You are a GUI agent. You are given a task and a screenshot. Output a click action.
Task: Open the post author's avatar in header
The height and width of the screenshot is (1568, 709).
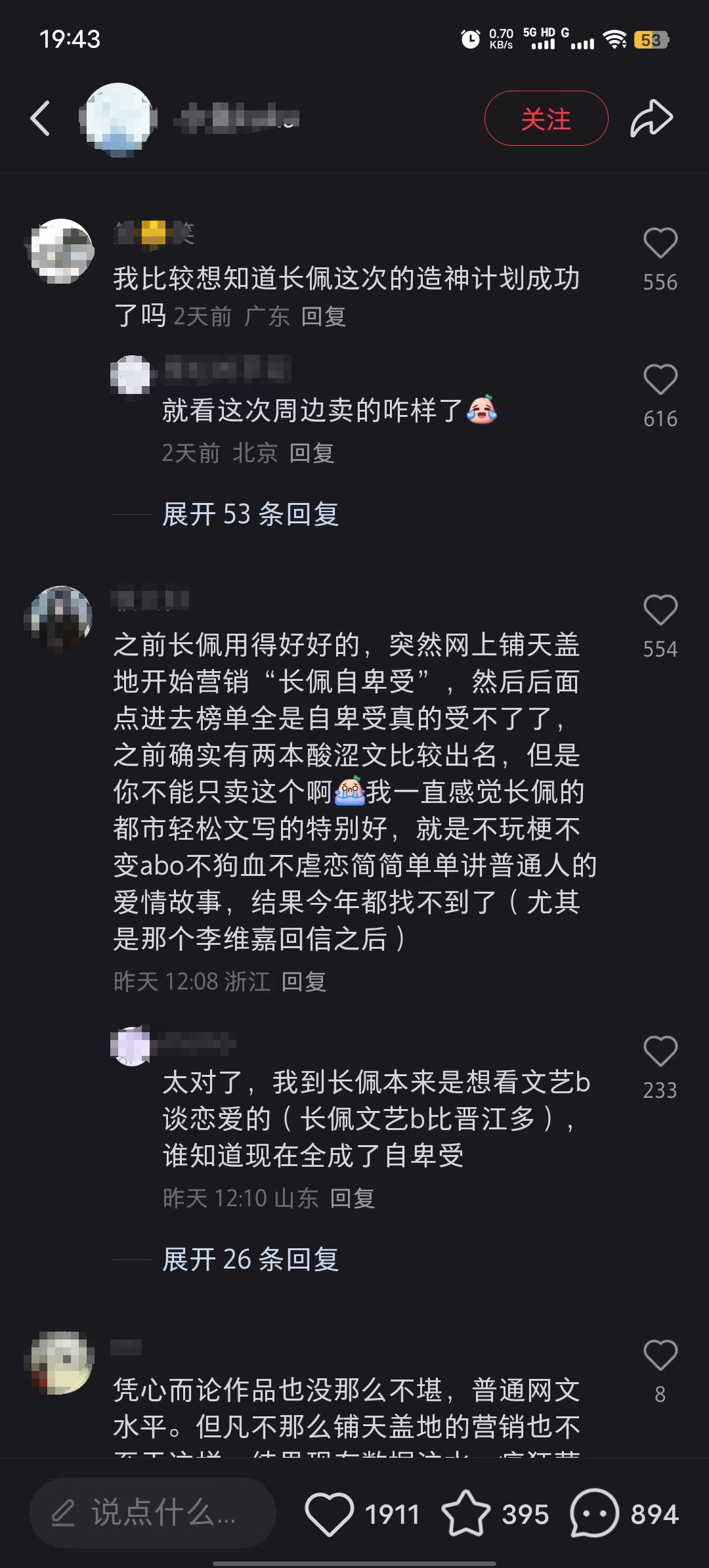pos(119,119)
